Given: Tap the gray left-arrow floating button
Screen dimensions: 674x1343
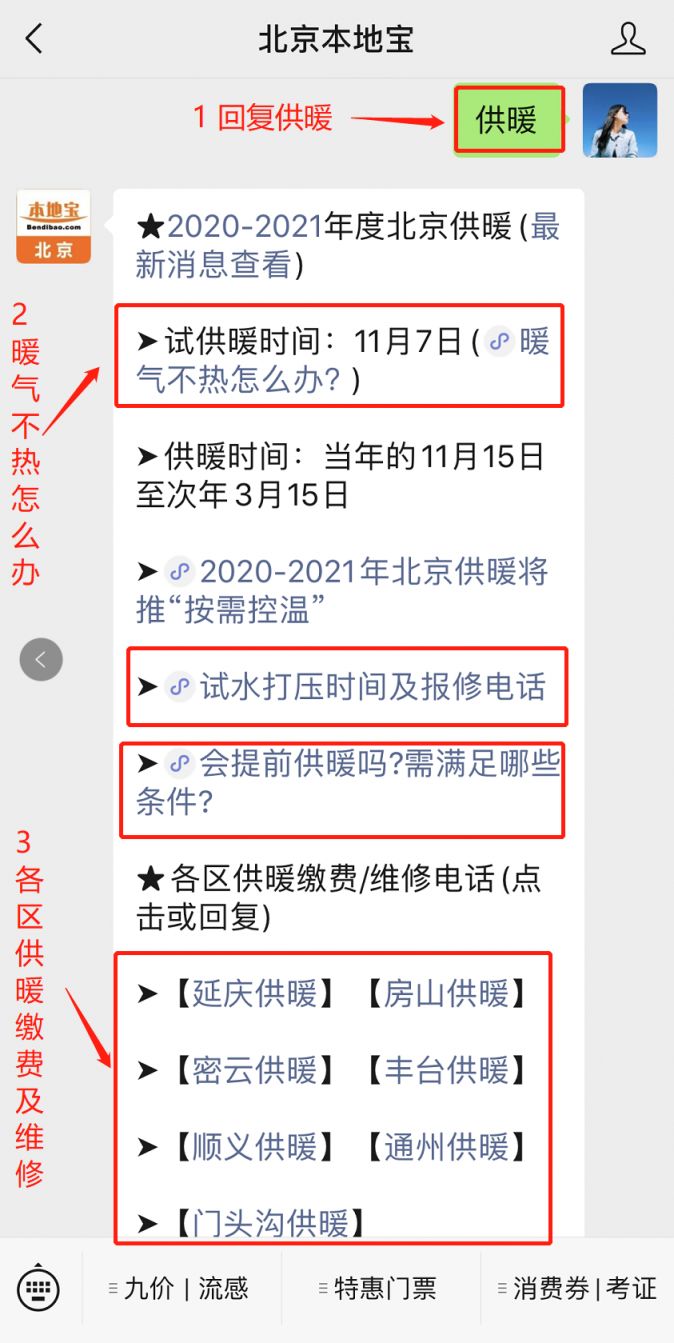Looking at the screenshot, I should click(x=41, y=660).
